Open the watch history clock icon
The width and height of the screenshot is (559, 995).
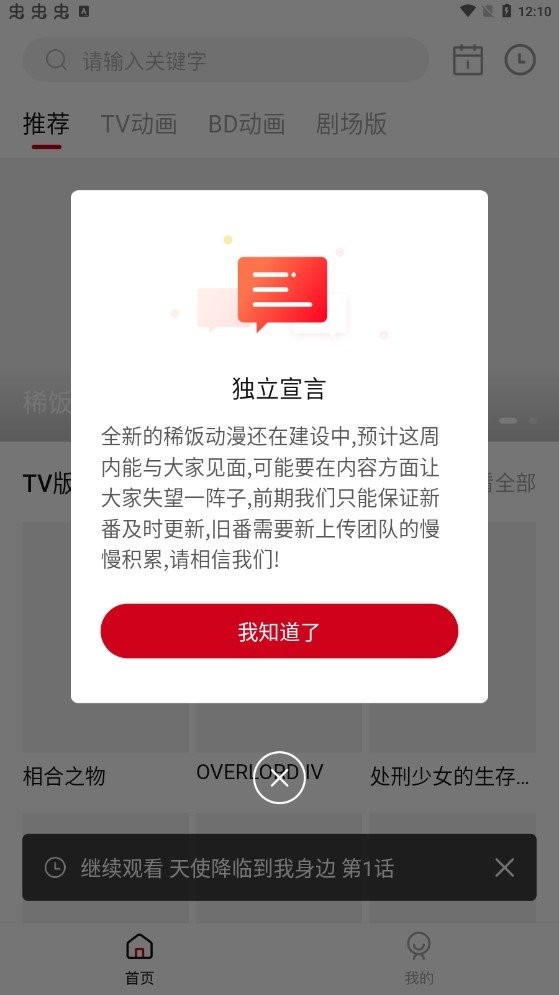[520, 60]
